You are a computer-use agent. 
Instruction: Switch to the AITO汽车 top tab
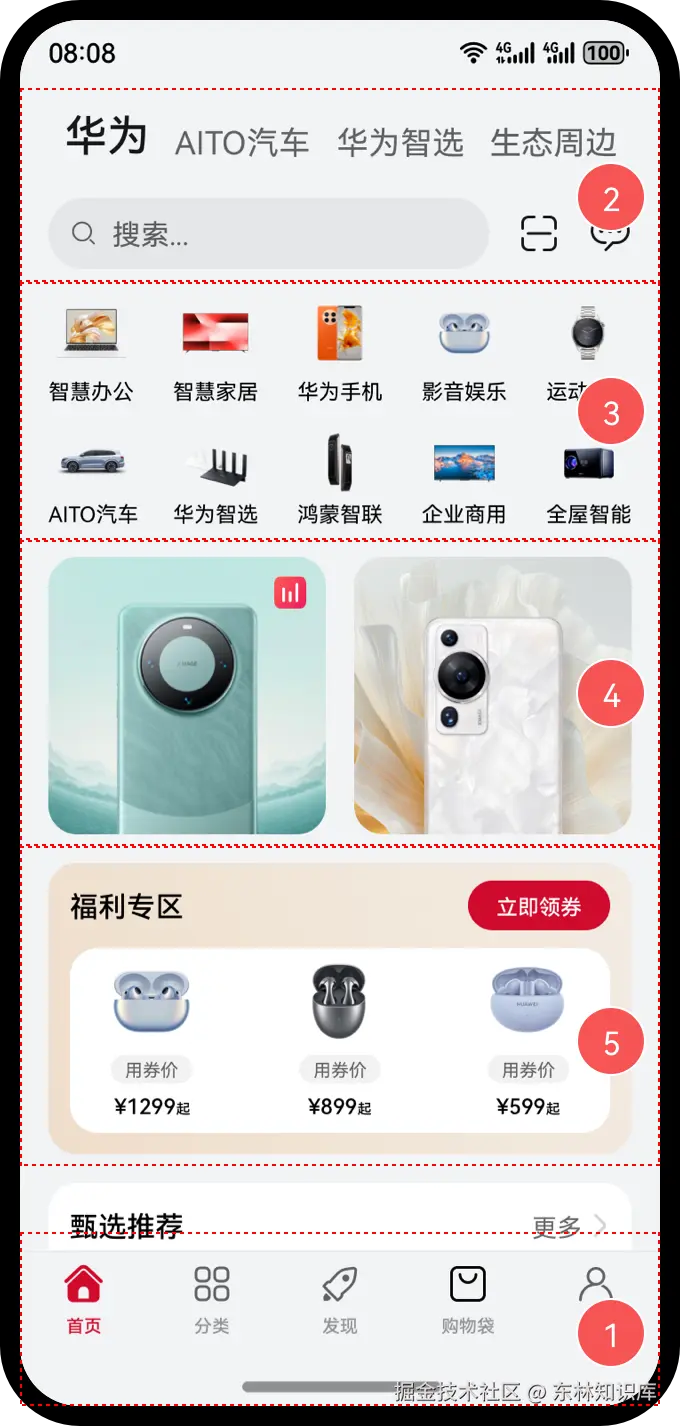pyautogui.click(x=242, y=143)
